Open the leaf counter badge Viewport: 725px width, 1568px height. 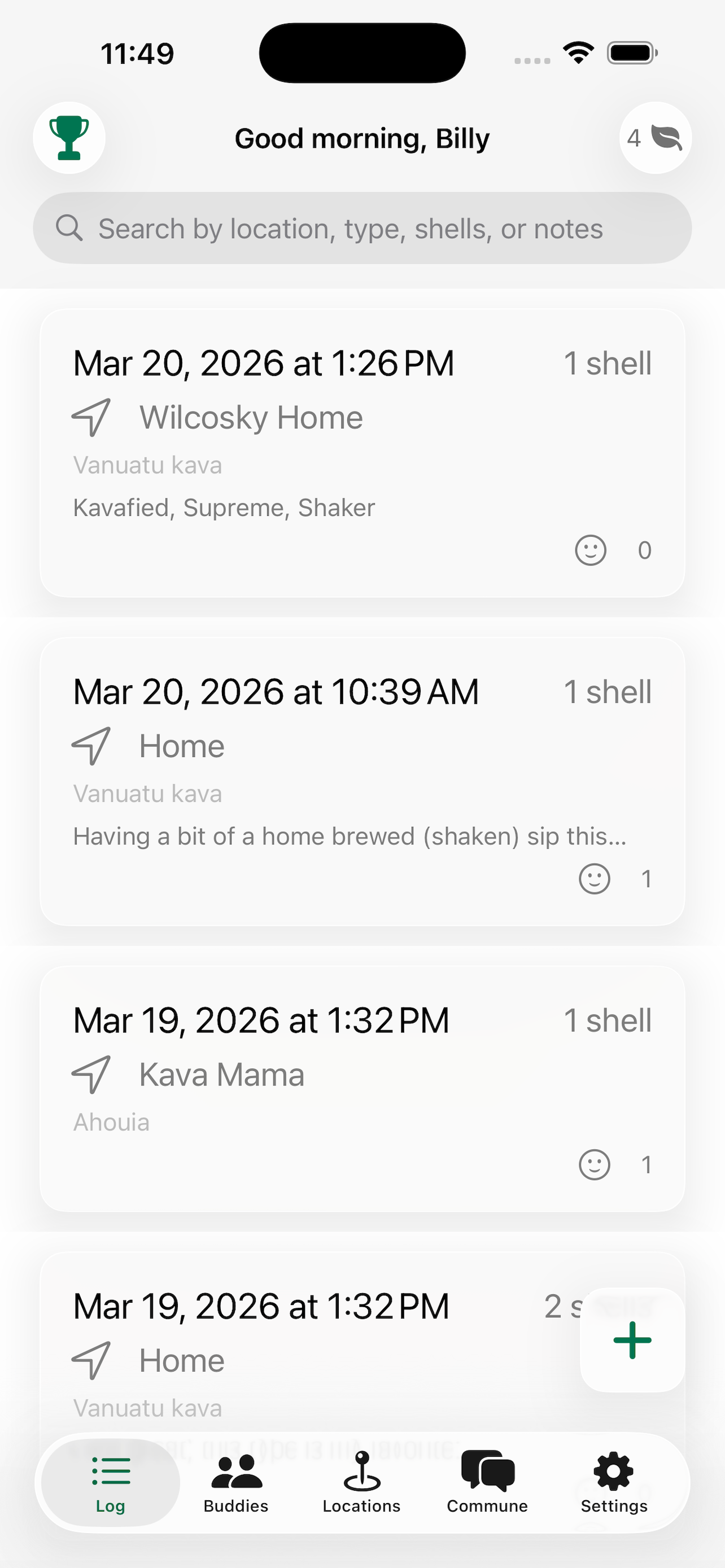coord(655,138)
